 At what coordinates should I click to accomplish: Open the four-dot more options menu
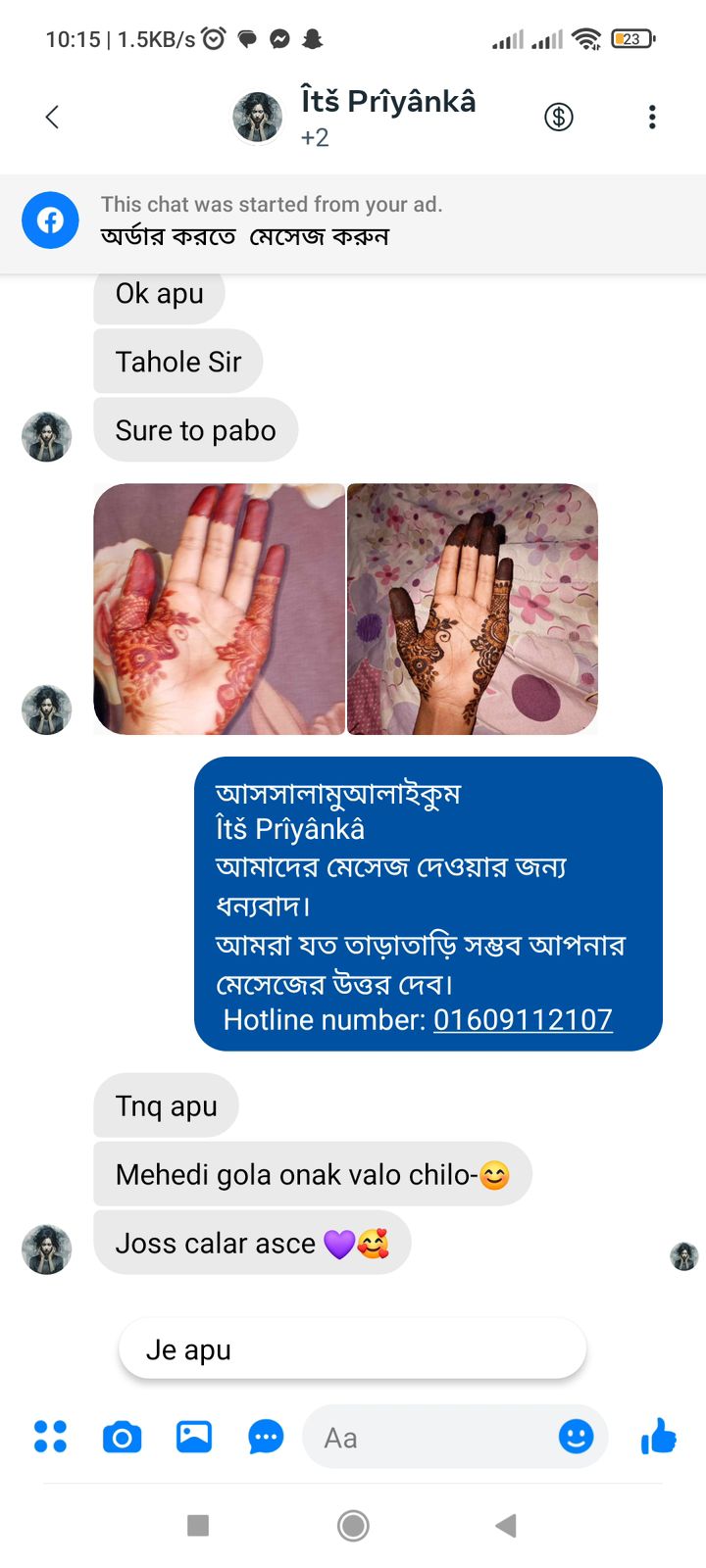tap(50, 1437)
